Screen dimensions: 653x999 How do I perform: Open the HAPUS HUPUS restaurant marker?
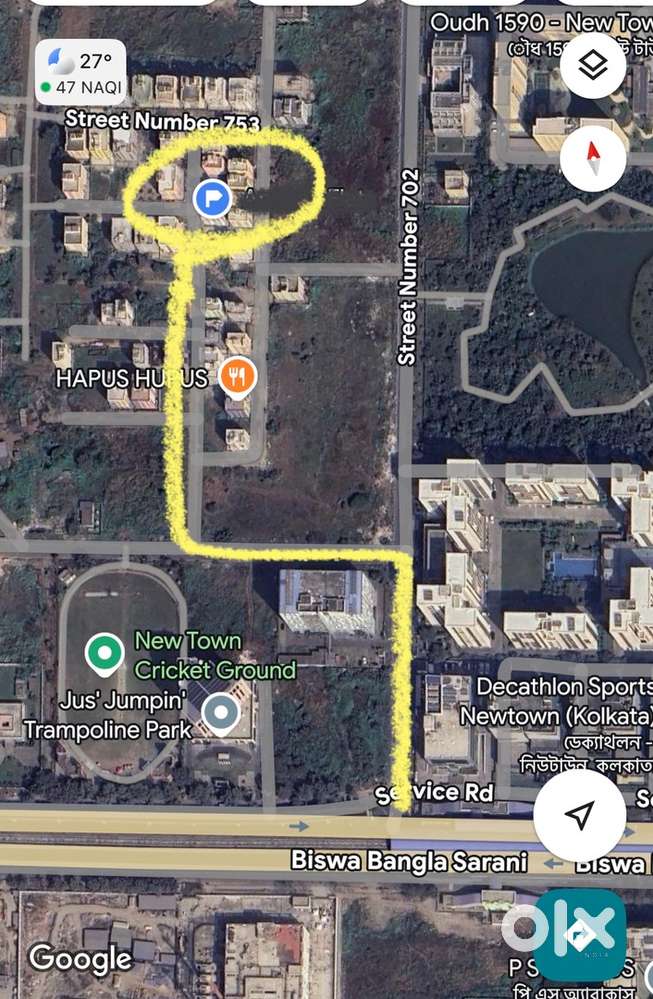[x=237, y=377]
